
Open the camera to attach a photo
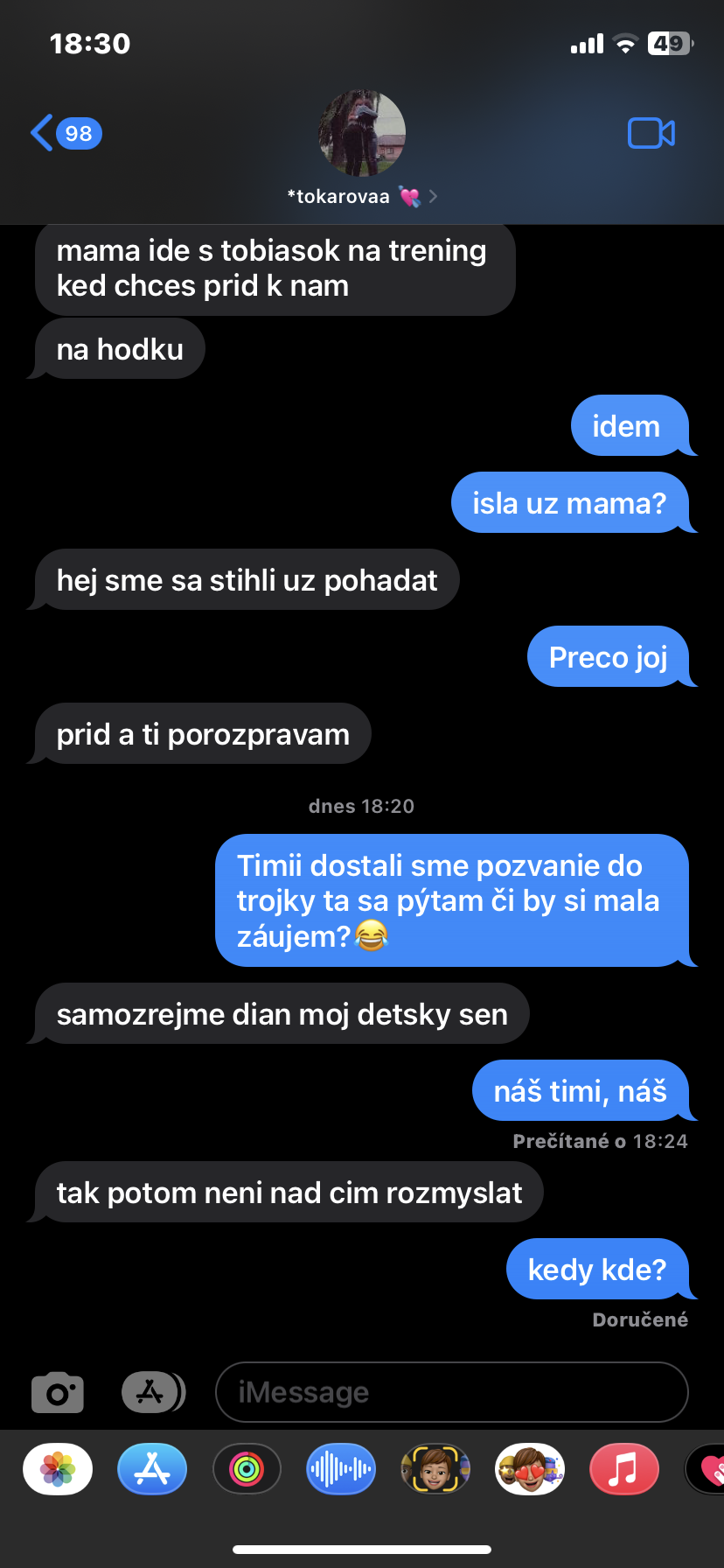(x=58, y=1392)
